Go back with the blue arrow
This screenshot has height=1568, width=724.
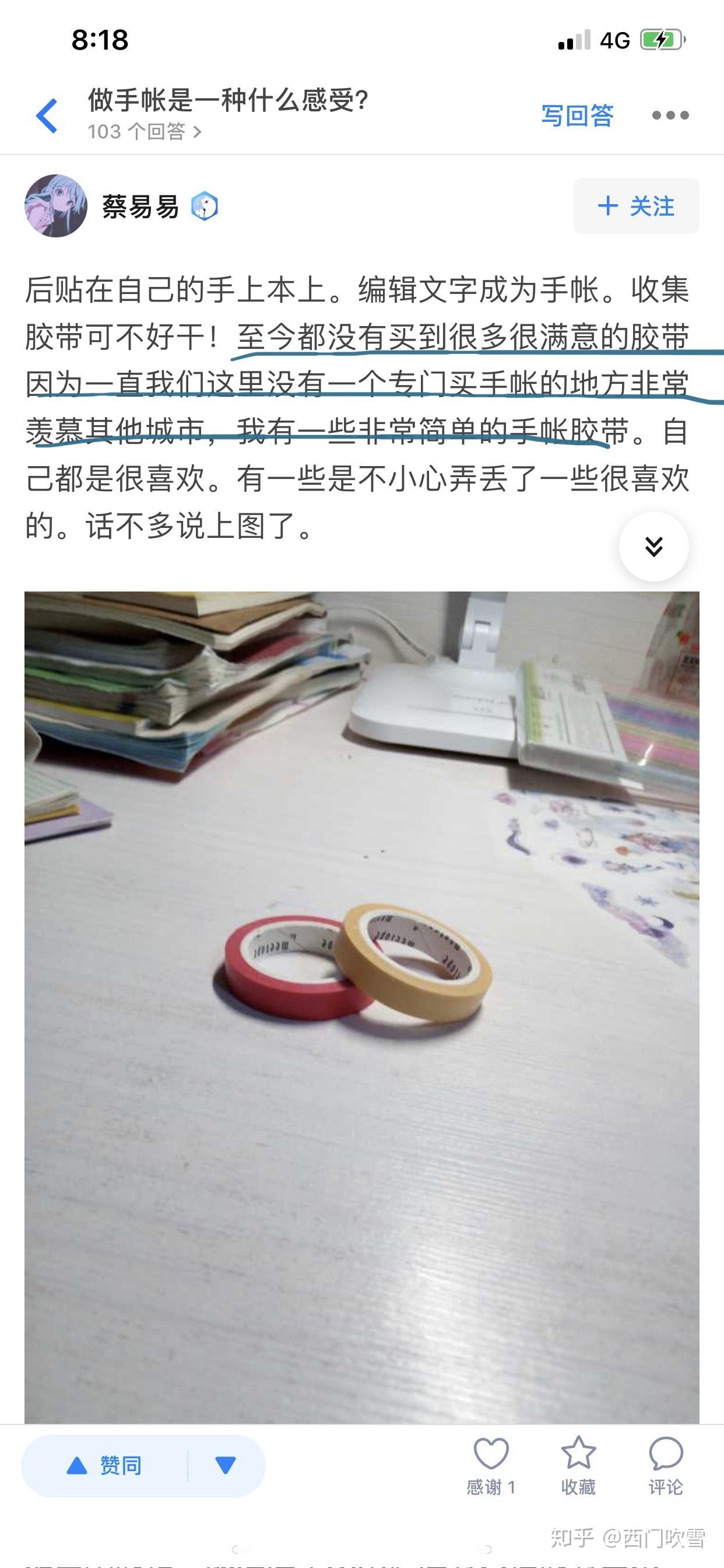tap(47, 115)
